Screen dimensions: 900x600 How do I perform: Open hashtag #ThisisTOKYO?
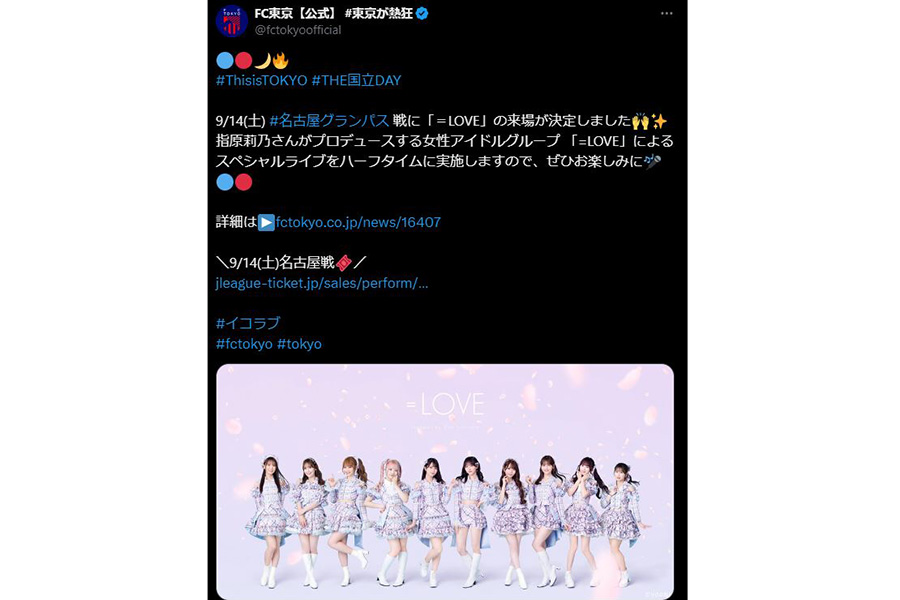tap(247, 80)
